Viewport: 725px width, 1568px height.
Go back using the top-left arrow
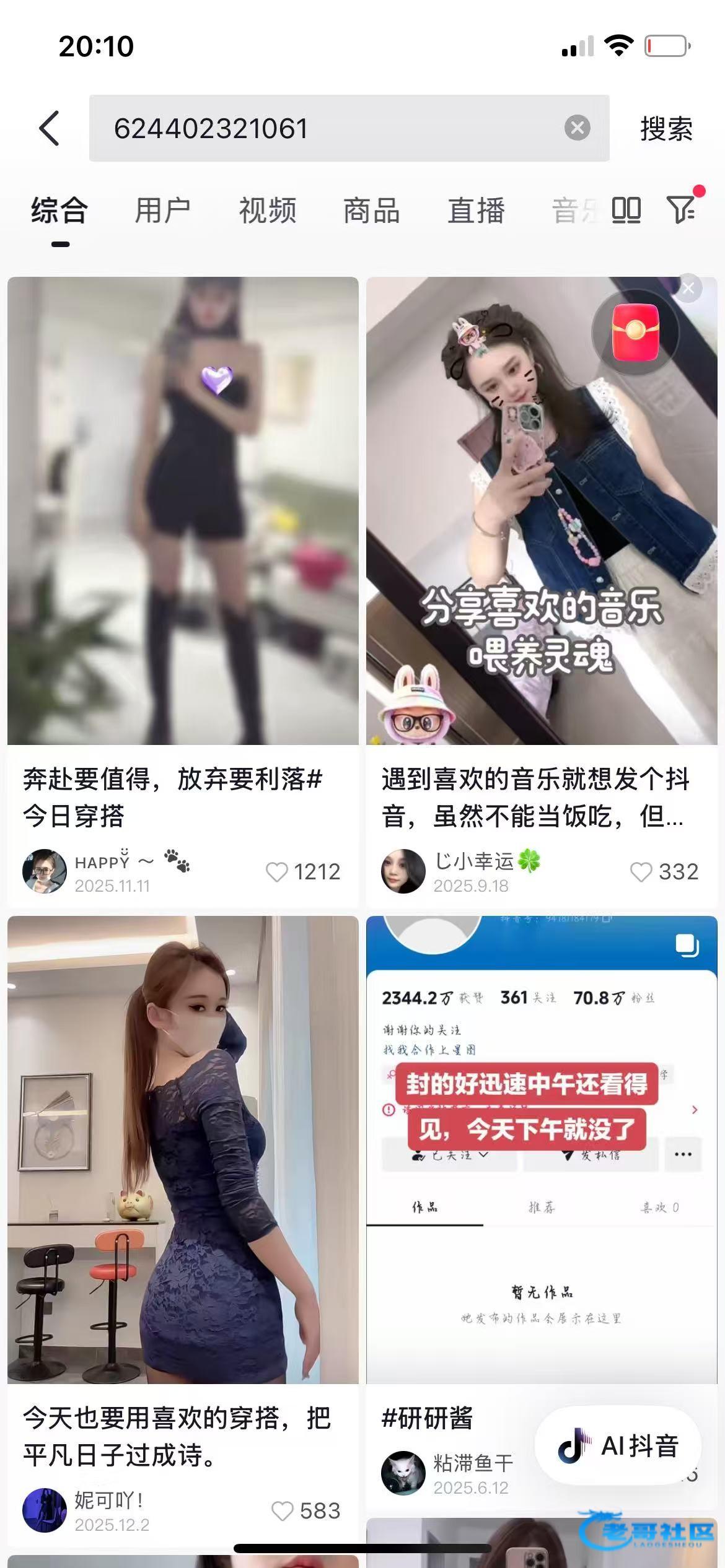tap(50, 128)
